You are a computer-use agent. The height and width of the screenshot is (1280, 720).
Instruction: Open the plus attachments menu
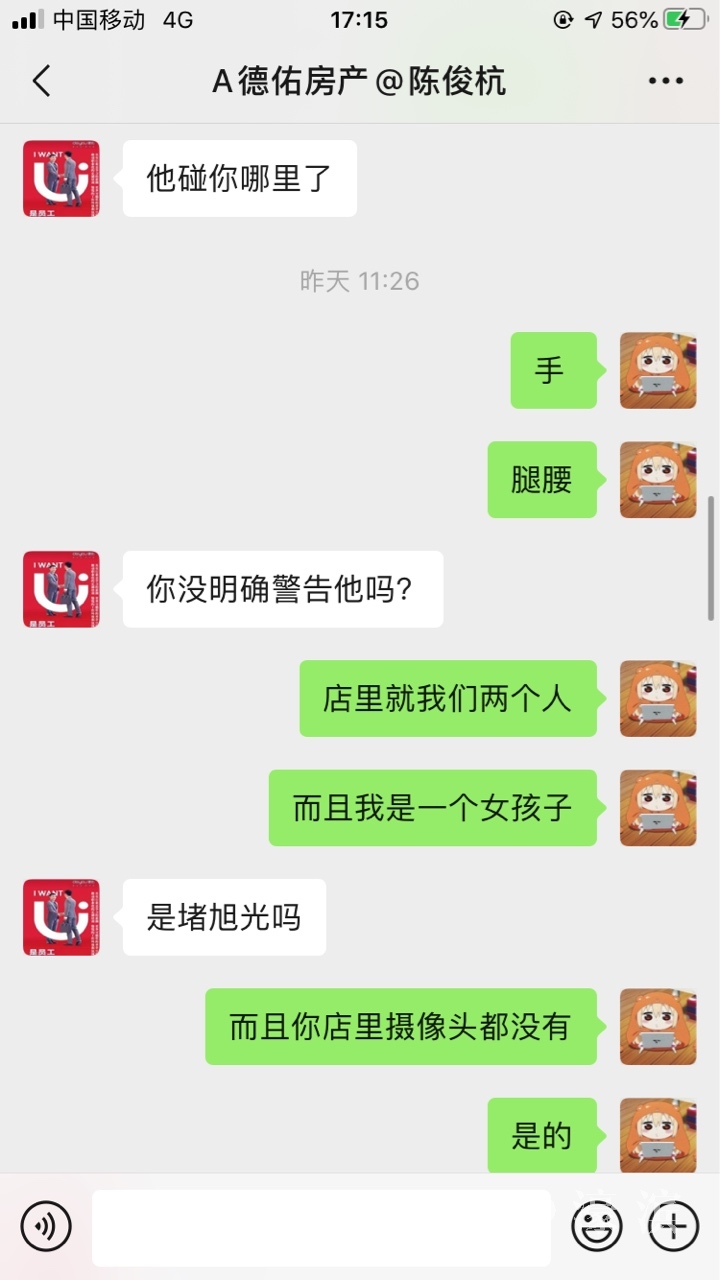click(x=674, y=1226)
